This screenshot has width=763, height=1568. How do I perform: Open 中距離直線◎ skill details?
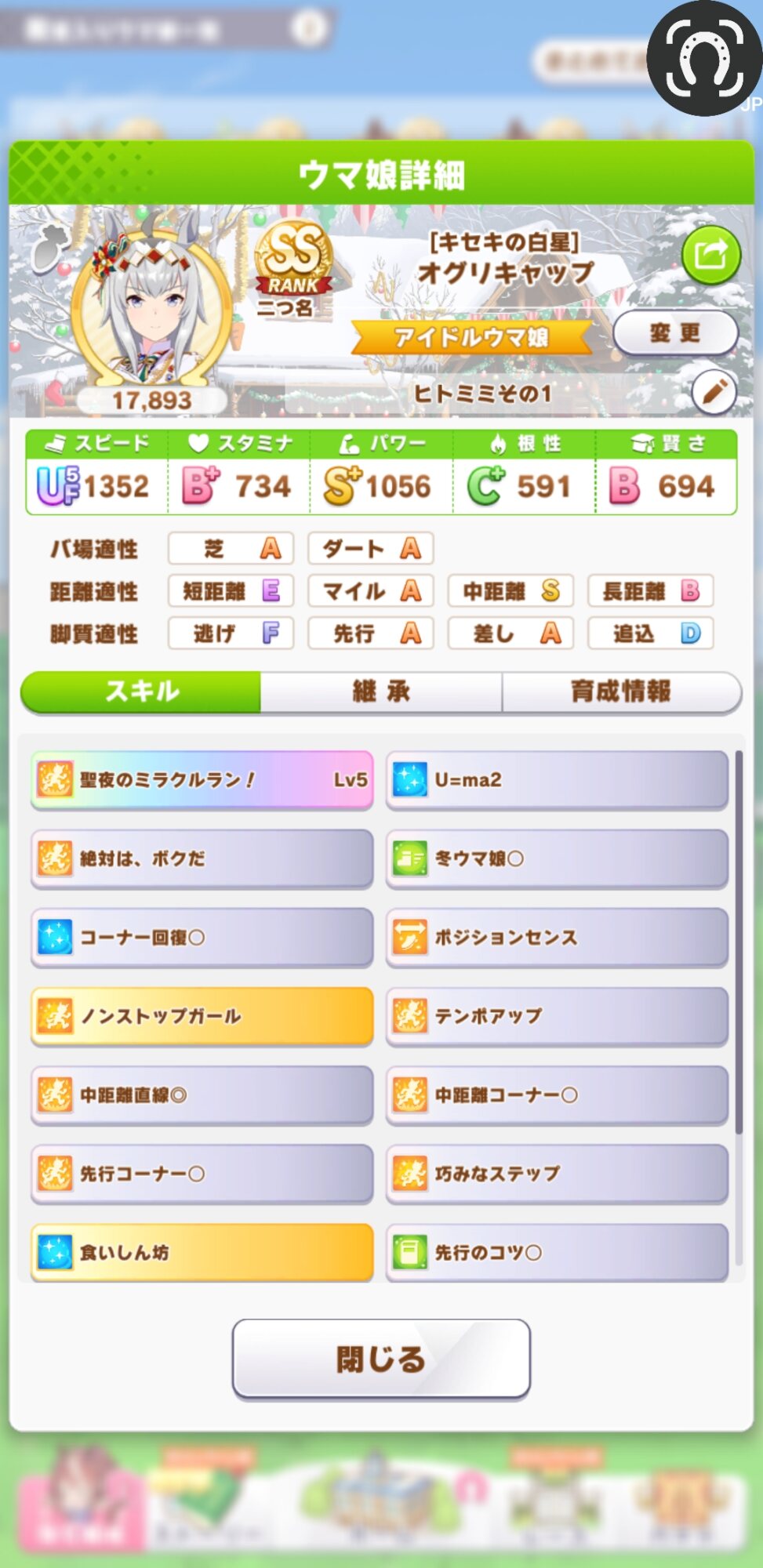tap(202, 1095)
